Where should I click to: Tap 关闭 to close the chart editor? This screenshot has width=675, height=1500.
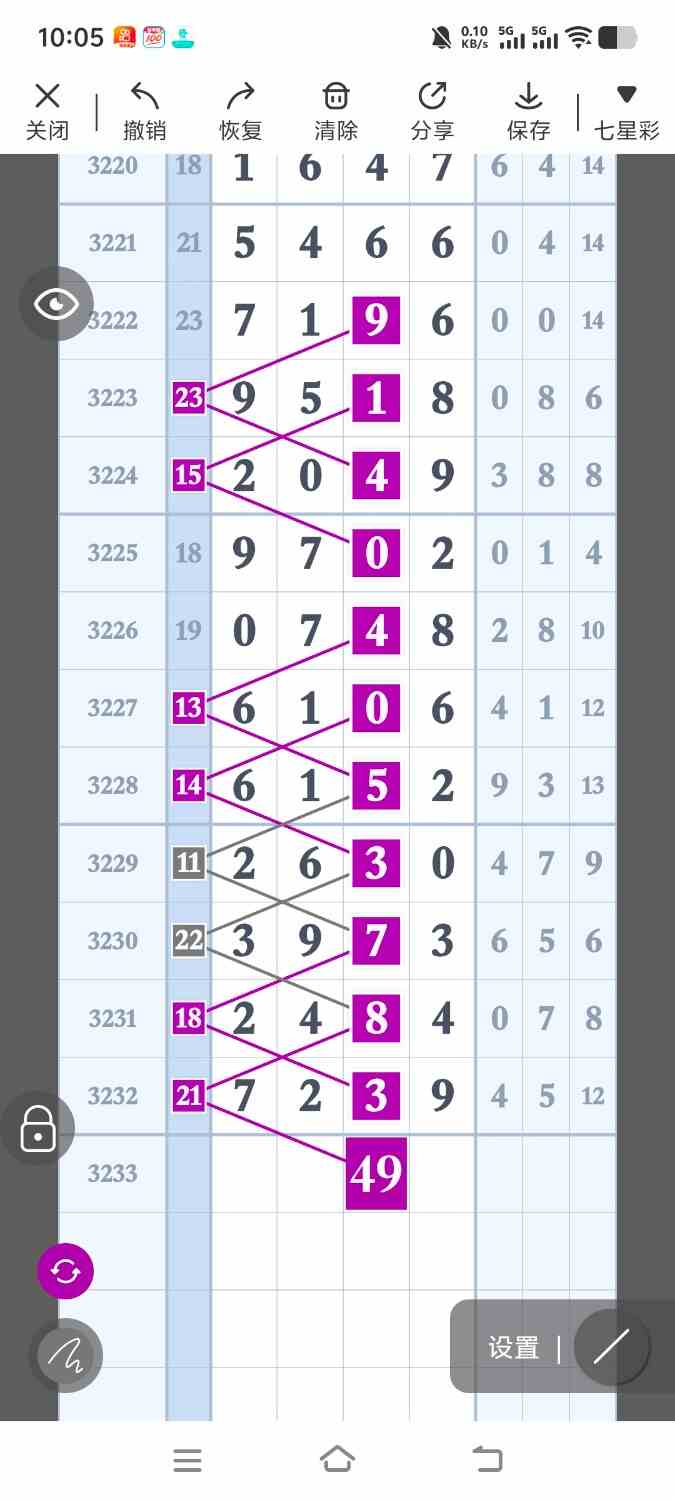pos(47,111)
